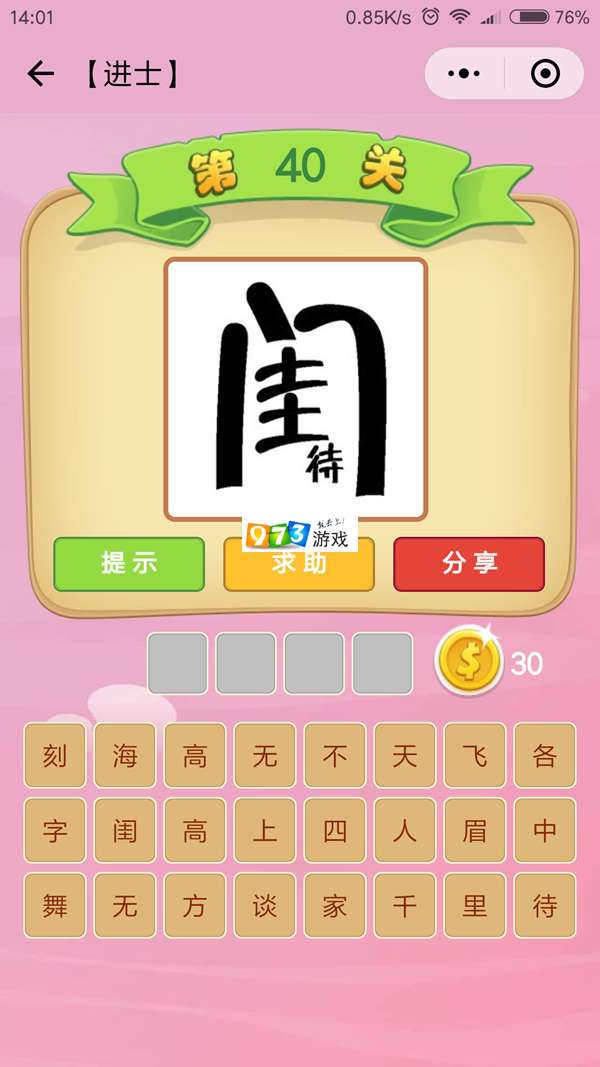Image resolution: width=600 pixels, height=1067 pixels.
Task: Pick the character tile 闺
Action: tap(125, 830)
